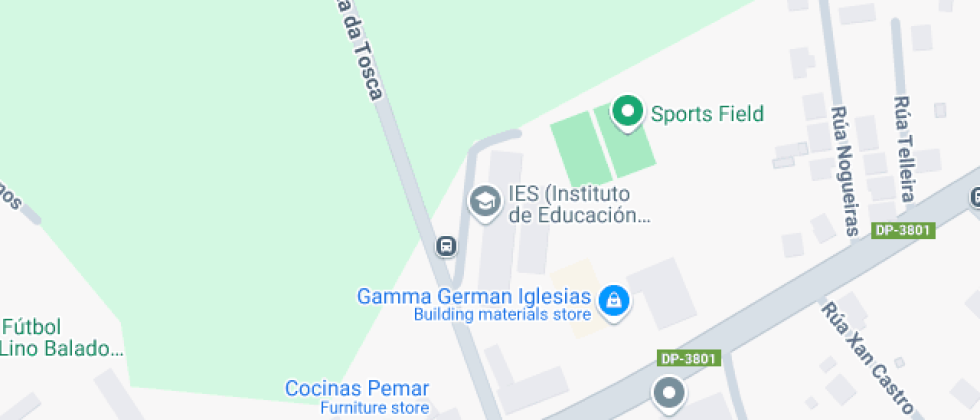Select the IES Instituto de Educación marker
Image resolution: width=980 pixels, height=420 pixels.
click(x=485, y=201)
